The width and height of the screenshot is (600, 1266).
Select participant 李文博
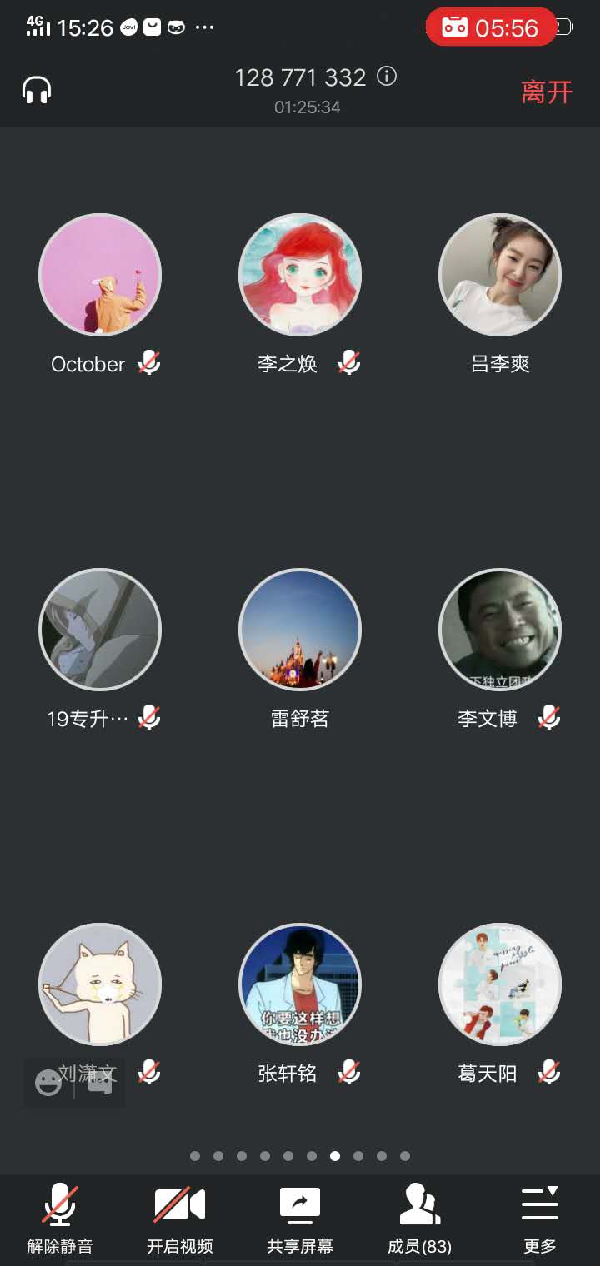(500, 630)
